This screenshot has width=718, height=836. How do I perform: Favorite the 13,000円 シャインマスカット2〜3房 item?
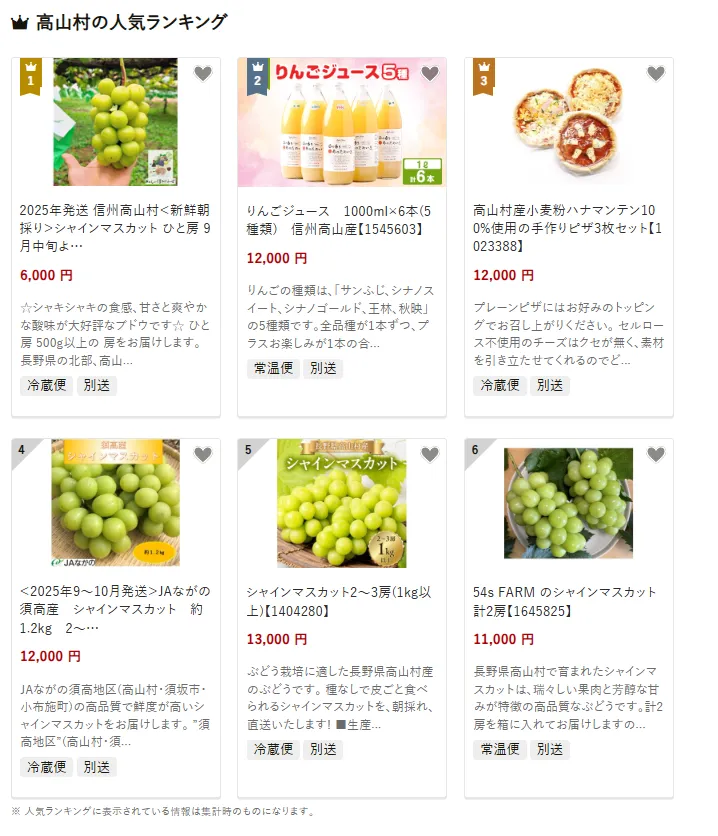[430, 455]
